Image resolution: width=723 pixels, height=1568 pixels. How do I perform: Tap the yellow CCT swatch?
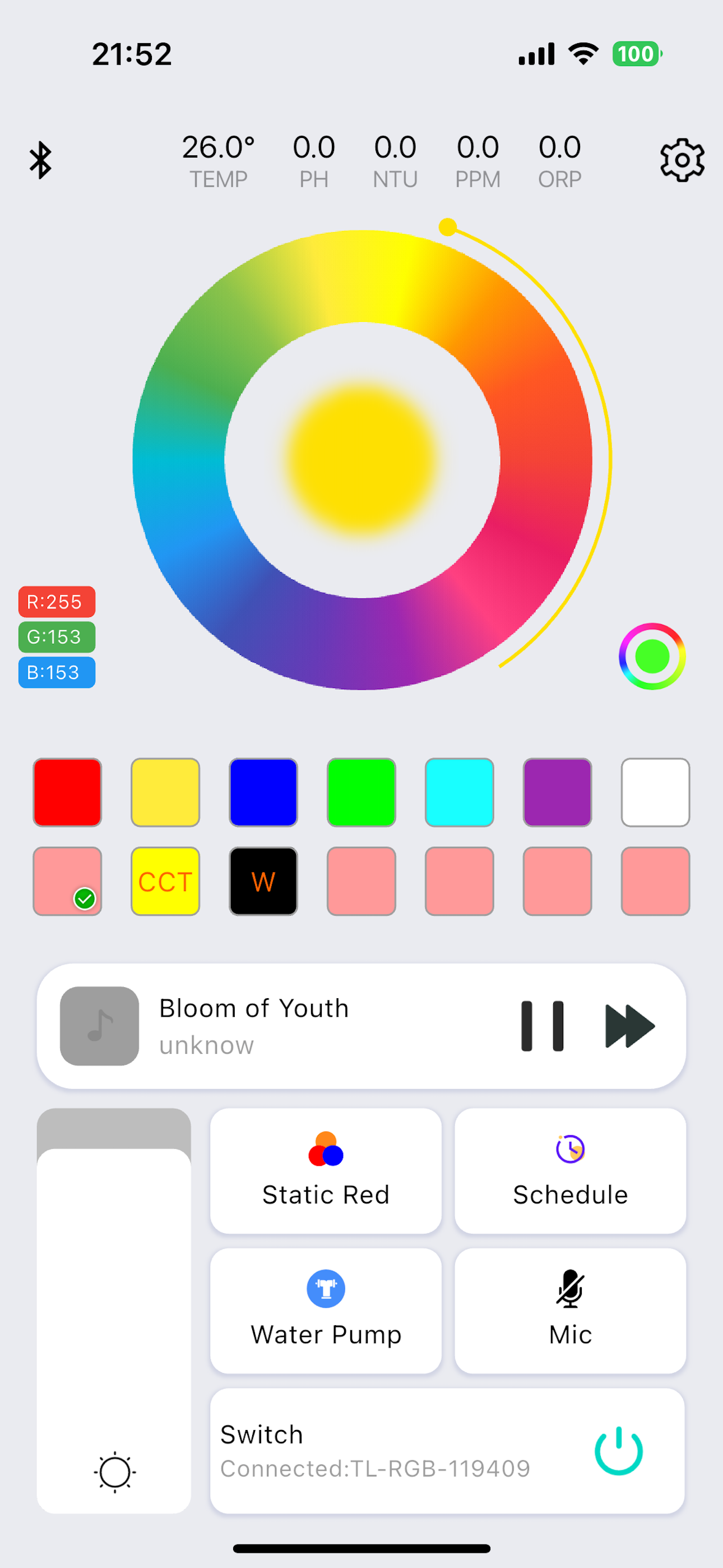(165, 881)
